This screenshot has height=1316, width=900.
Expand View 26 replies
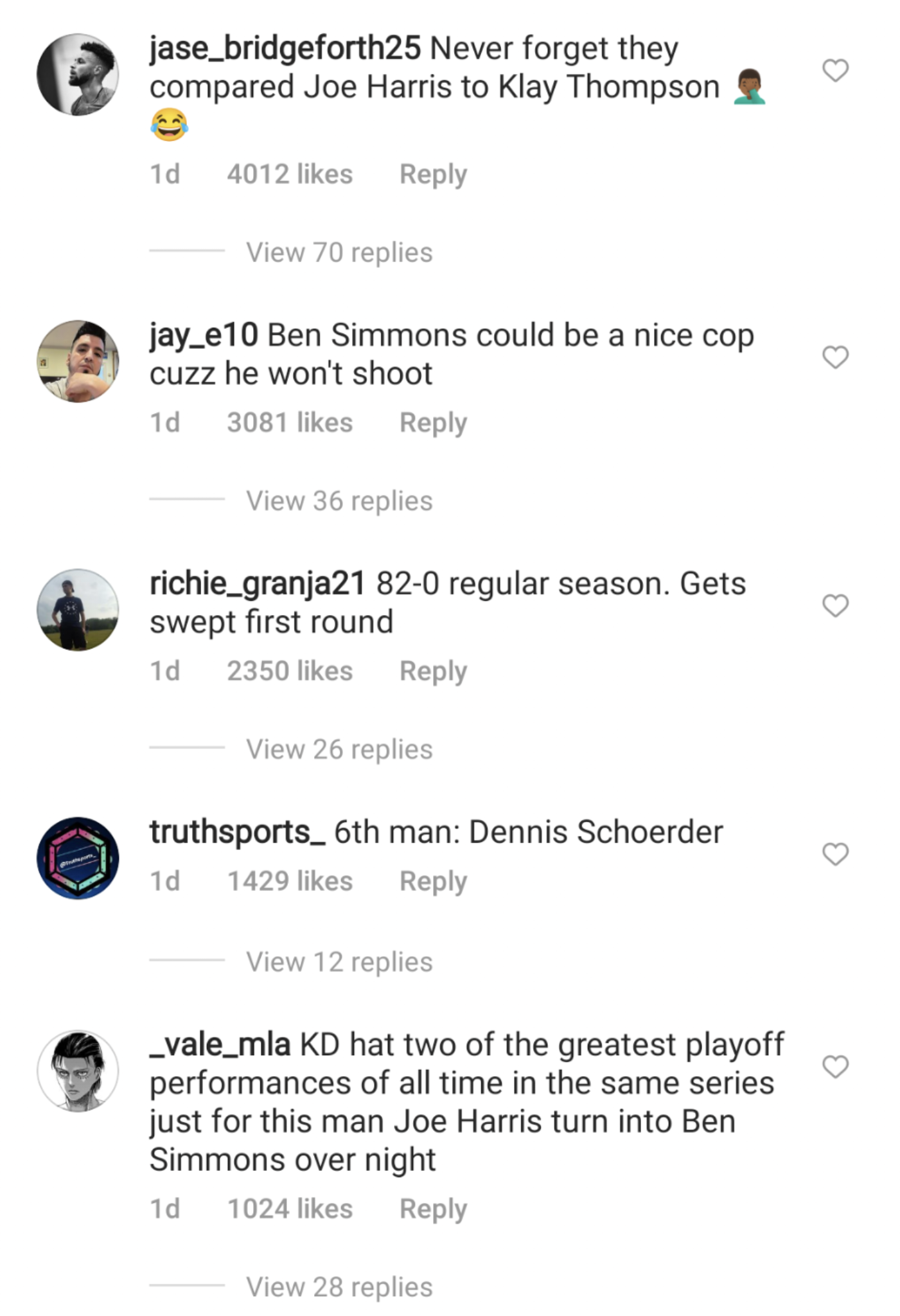339,750
